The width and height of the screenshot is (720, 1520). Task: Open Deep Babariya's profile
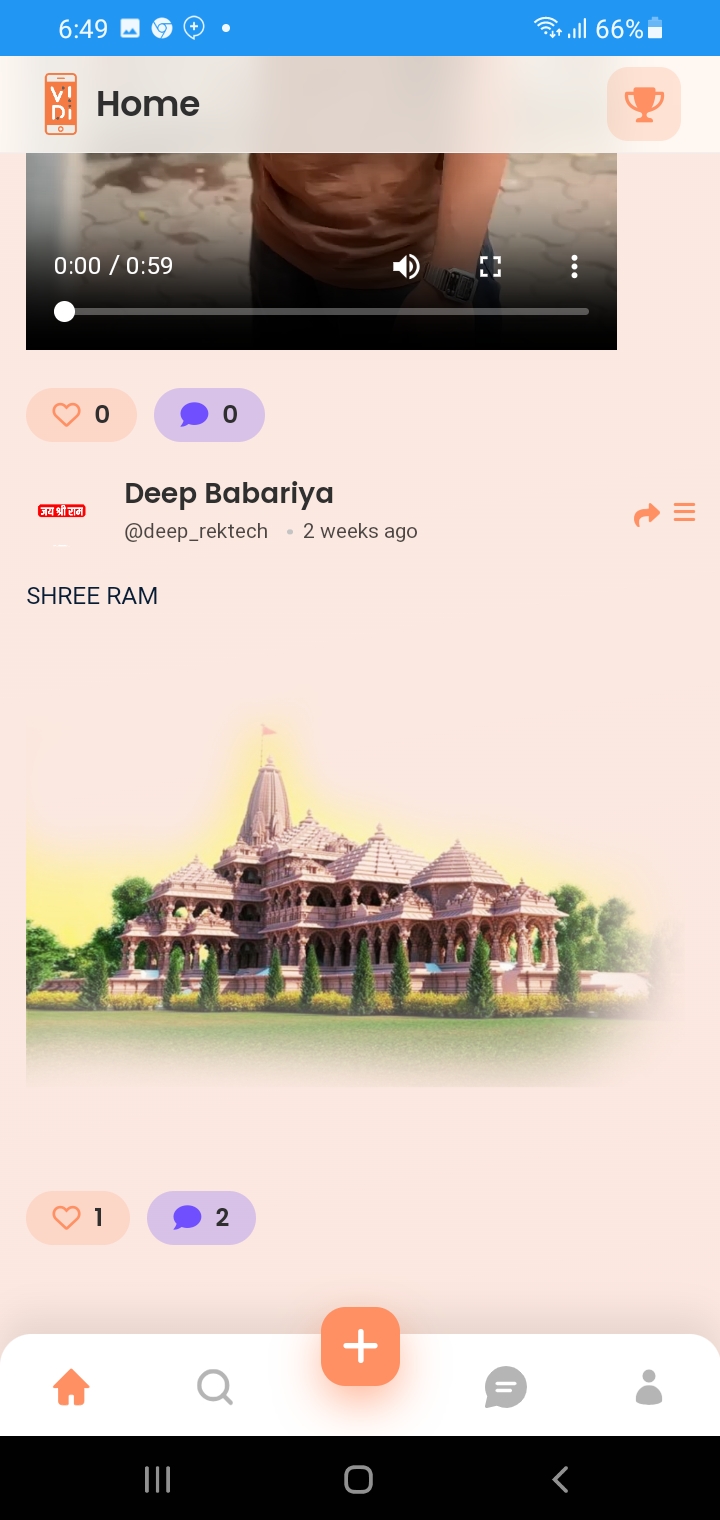pos(228,494)
